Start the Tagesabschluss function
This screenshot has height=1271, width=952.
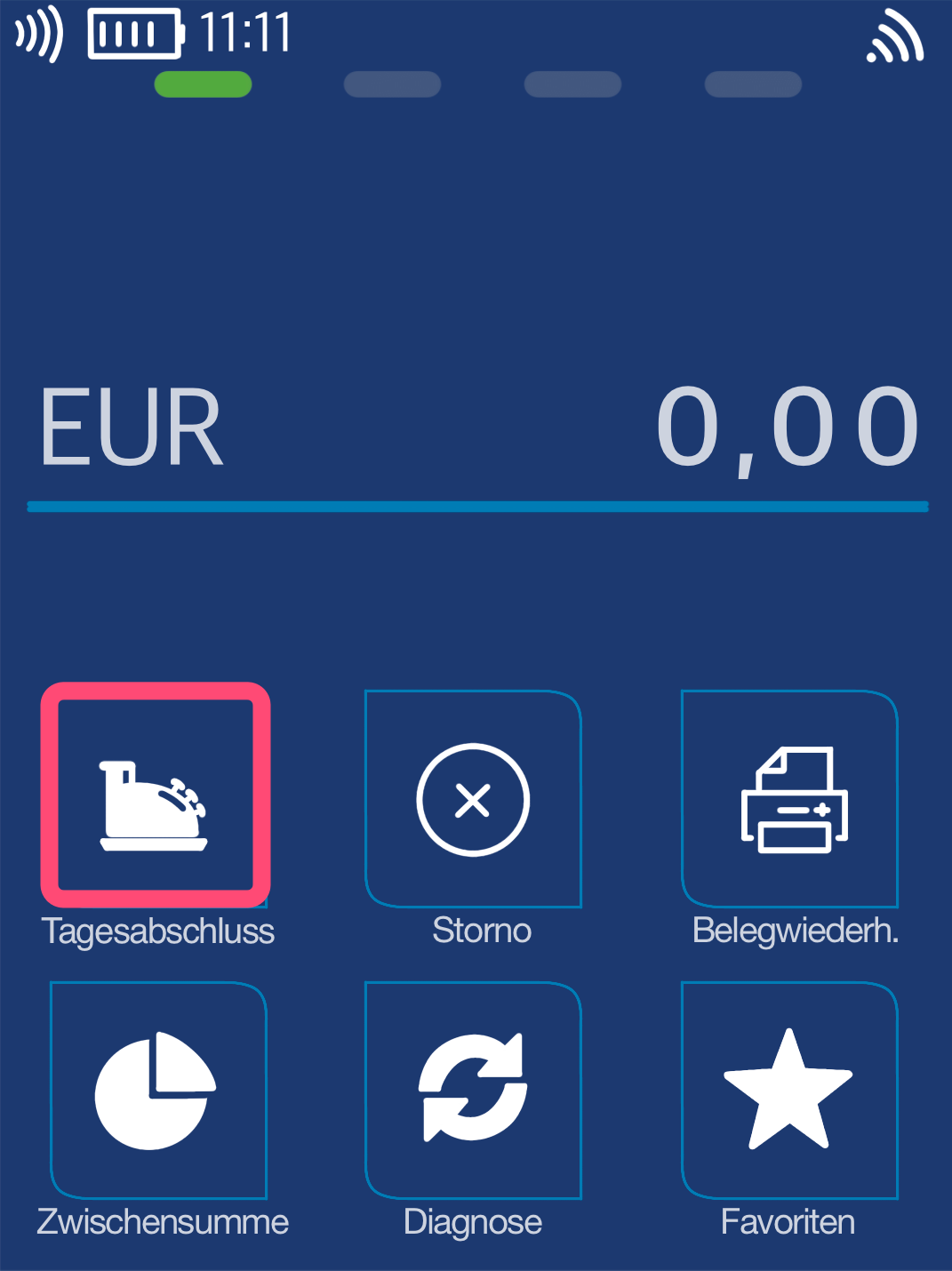[x=156, y=797]
